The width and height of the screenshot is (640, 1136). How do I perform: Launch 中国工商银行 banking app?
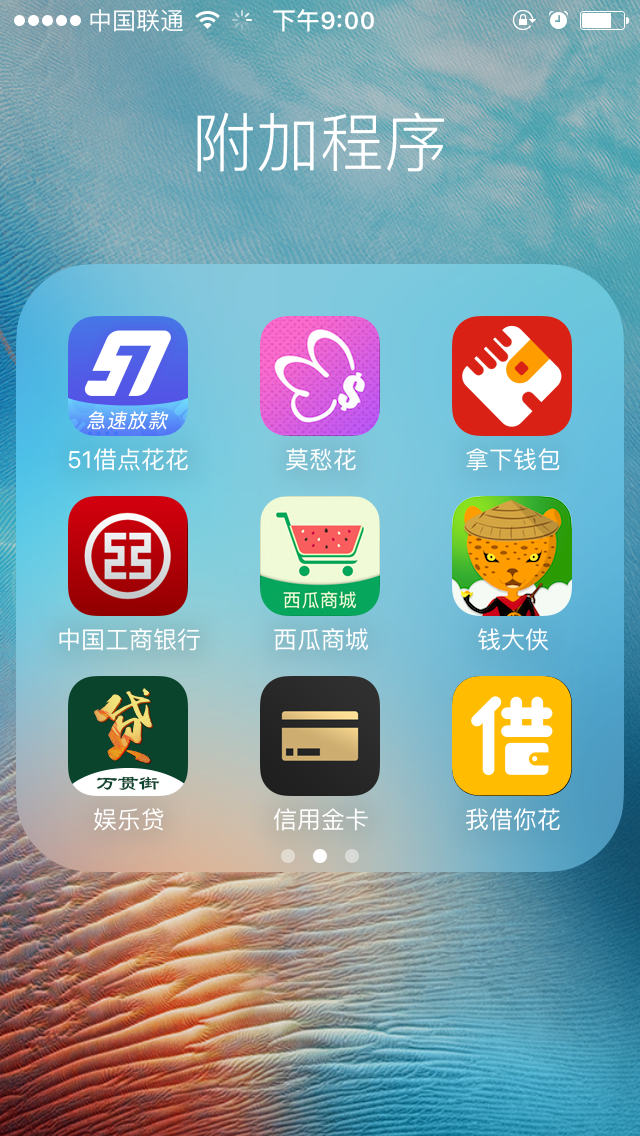[x=128, y=556]
